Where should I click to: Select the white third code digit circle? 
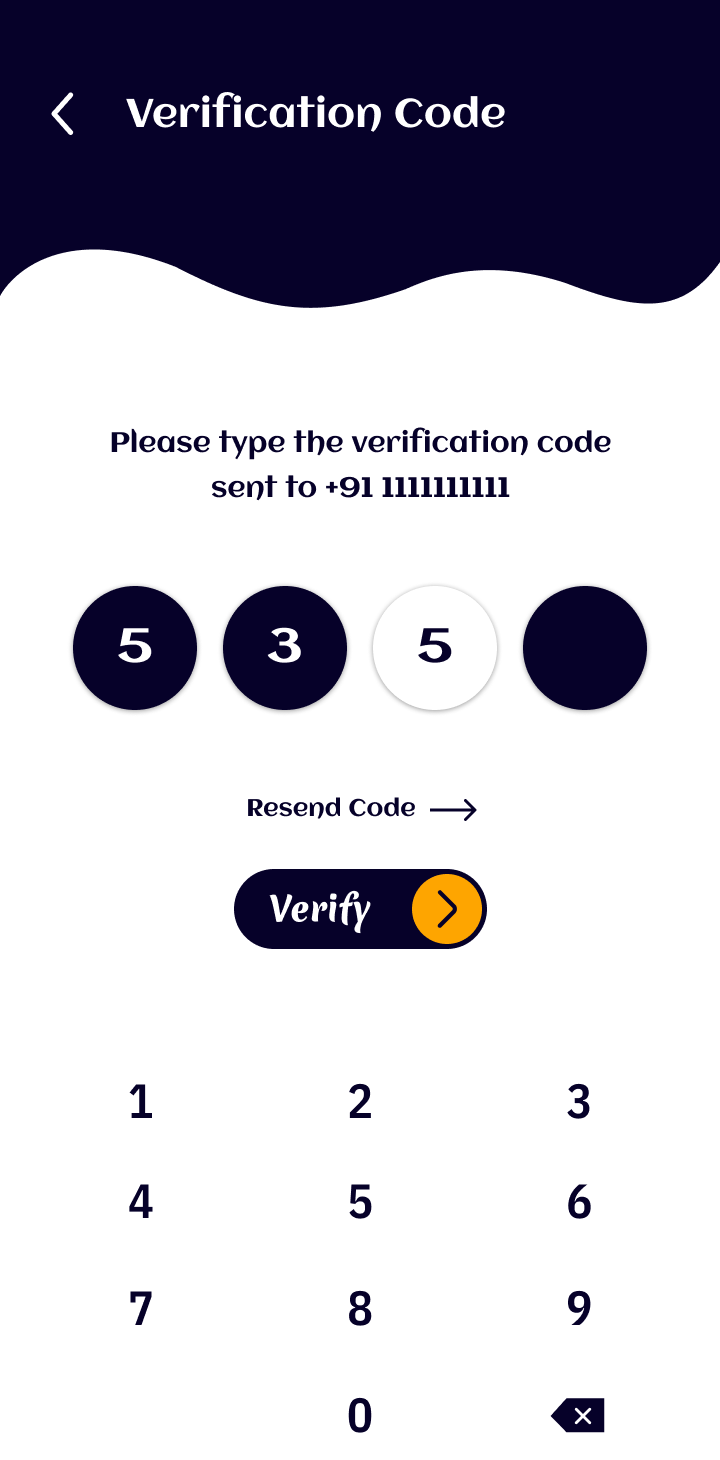435,648
